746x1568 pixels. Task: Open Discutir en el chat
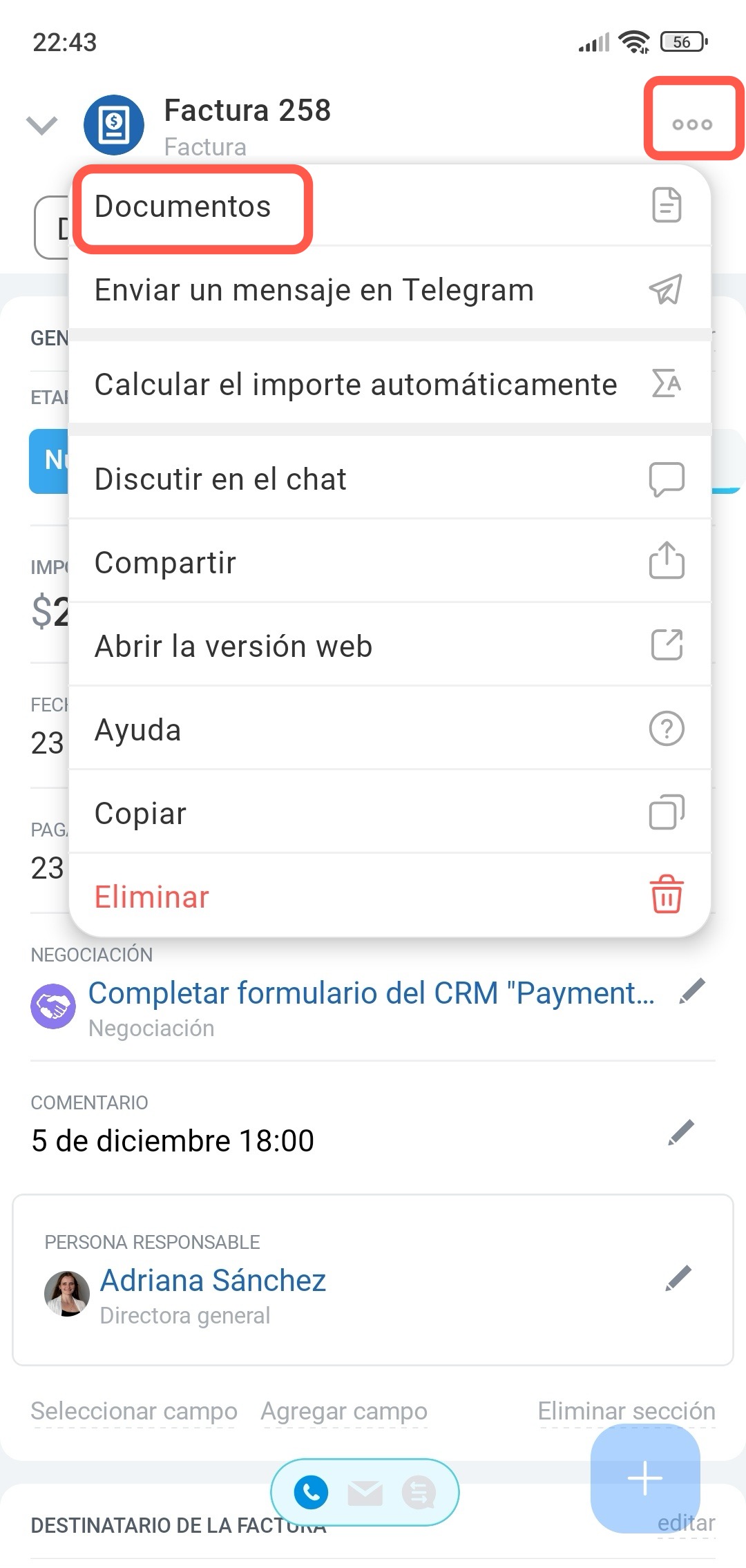(221, 479)
